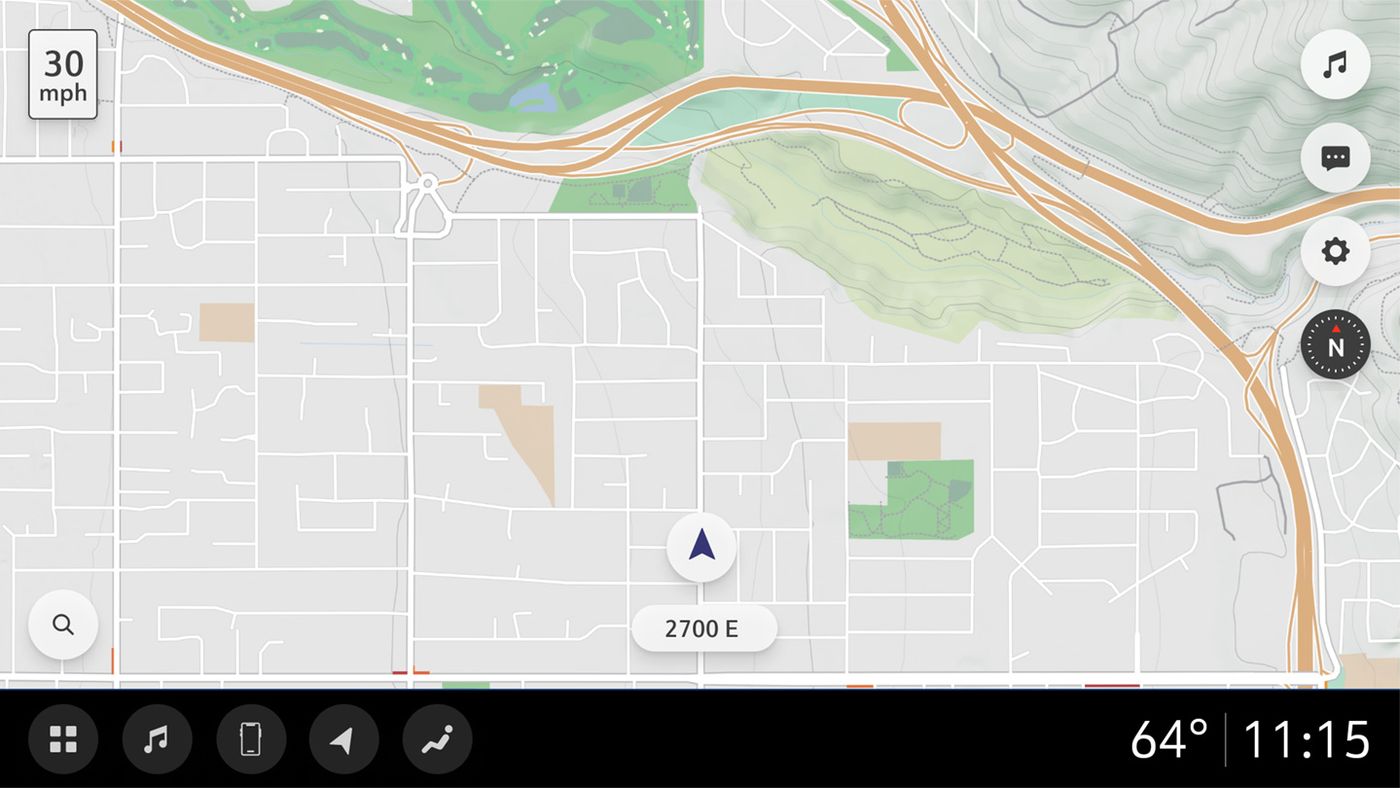Open map settings gear
Image resolution: width=1400 pixels, height=788 pixels.
point(1335,251)
